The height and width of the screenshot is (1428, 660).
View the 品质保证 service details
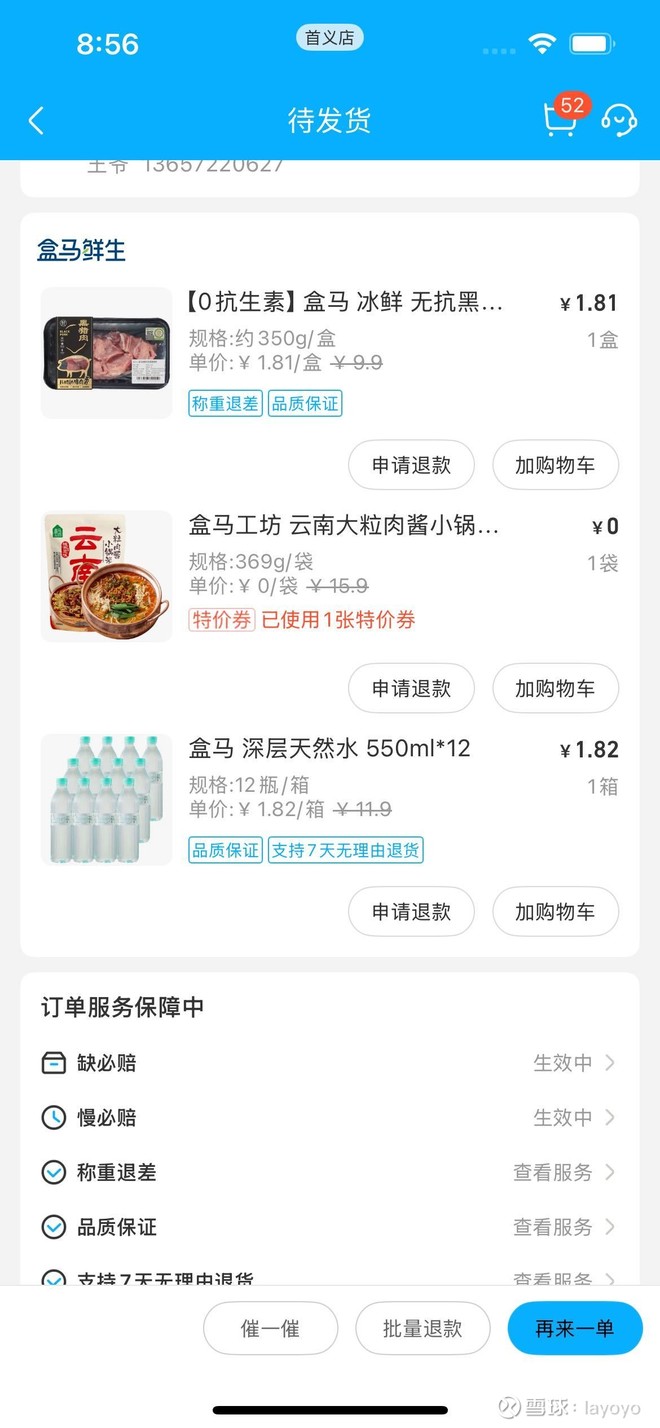coord(329,1227)
